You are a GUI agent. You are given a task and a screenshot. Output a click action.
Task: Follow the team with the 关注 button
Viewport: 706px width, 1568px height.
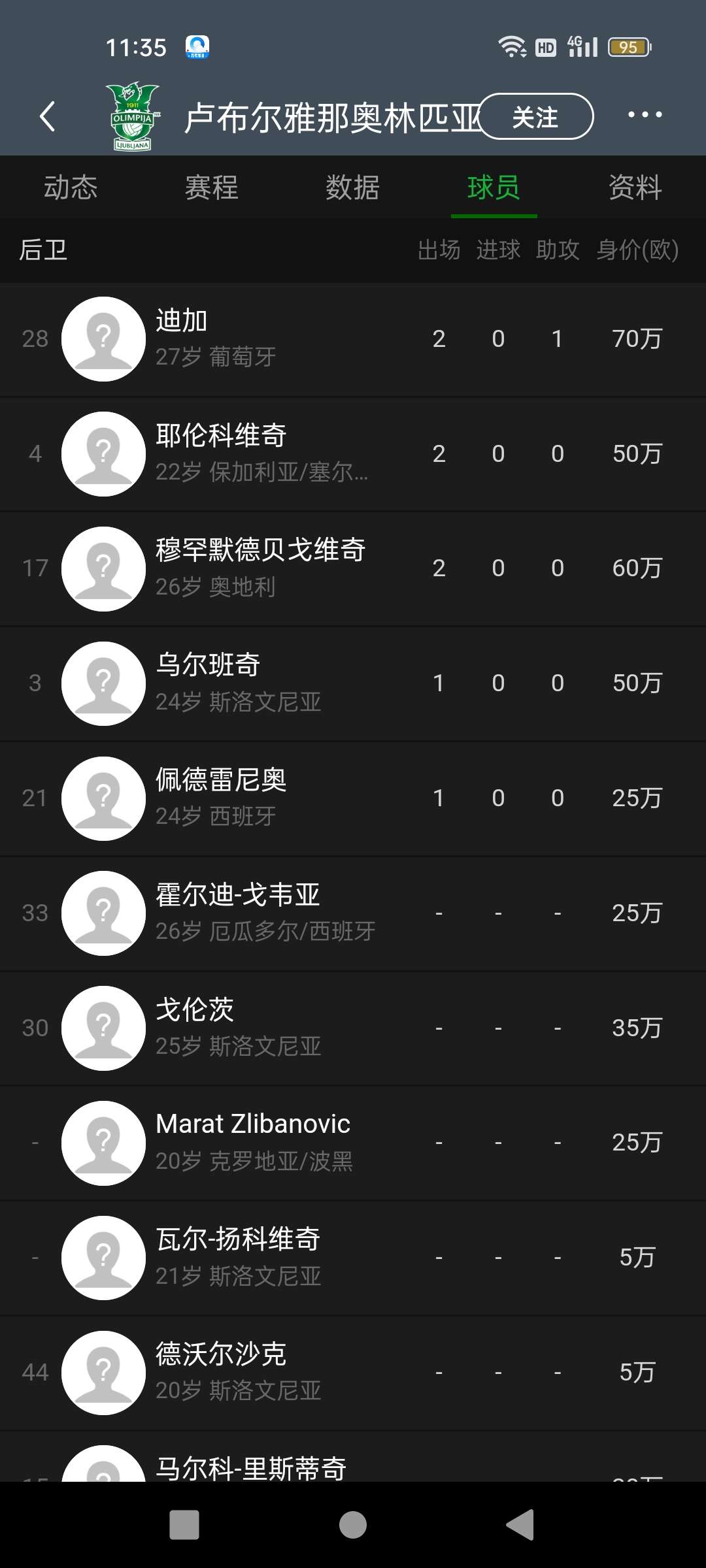coord(536,117)
